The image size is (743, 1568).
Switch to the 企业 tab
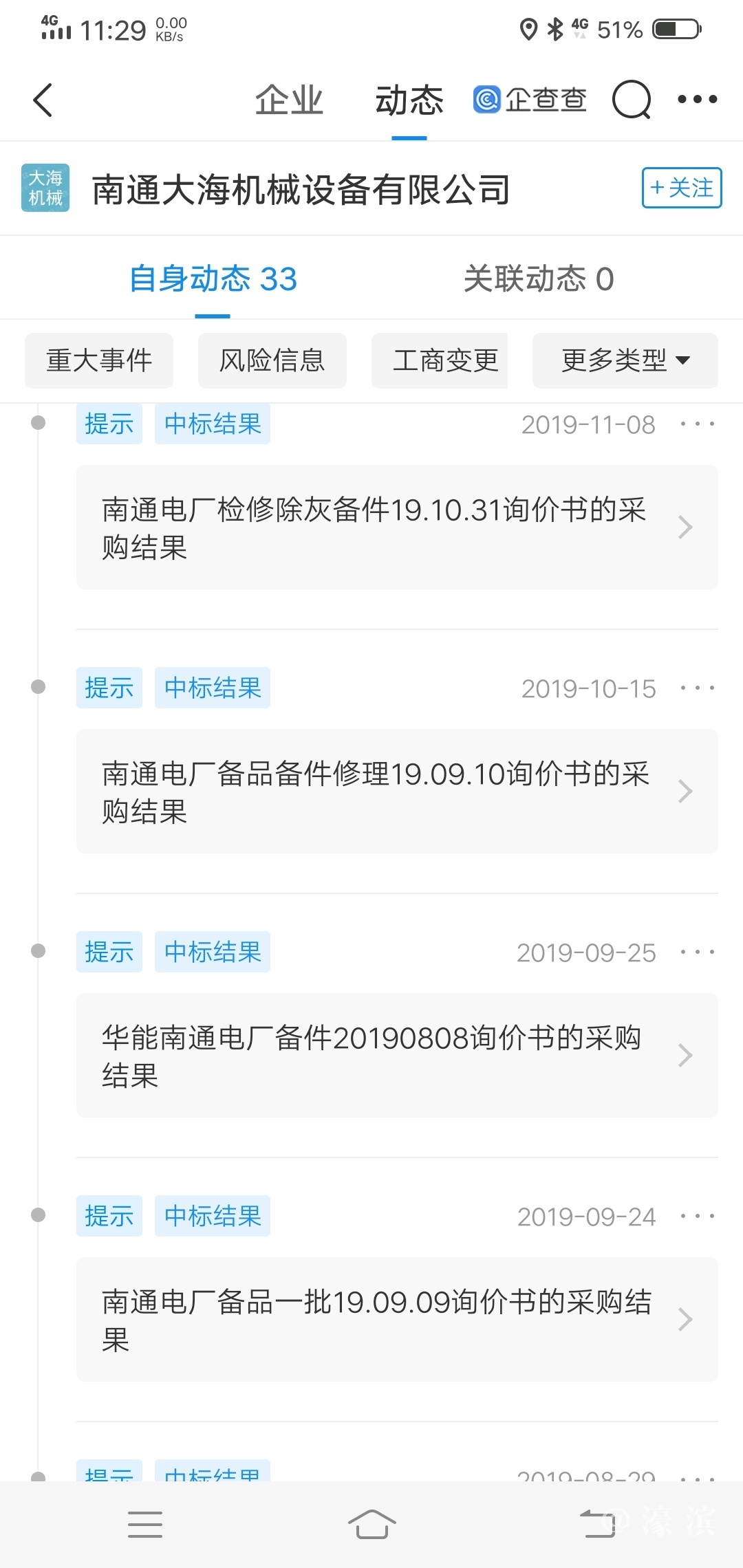(x=289, y=100)
